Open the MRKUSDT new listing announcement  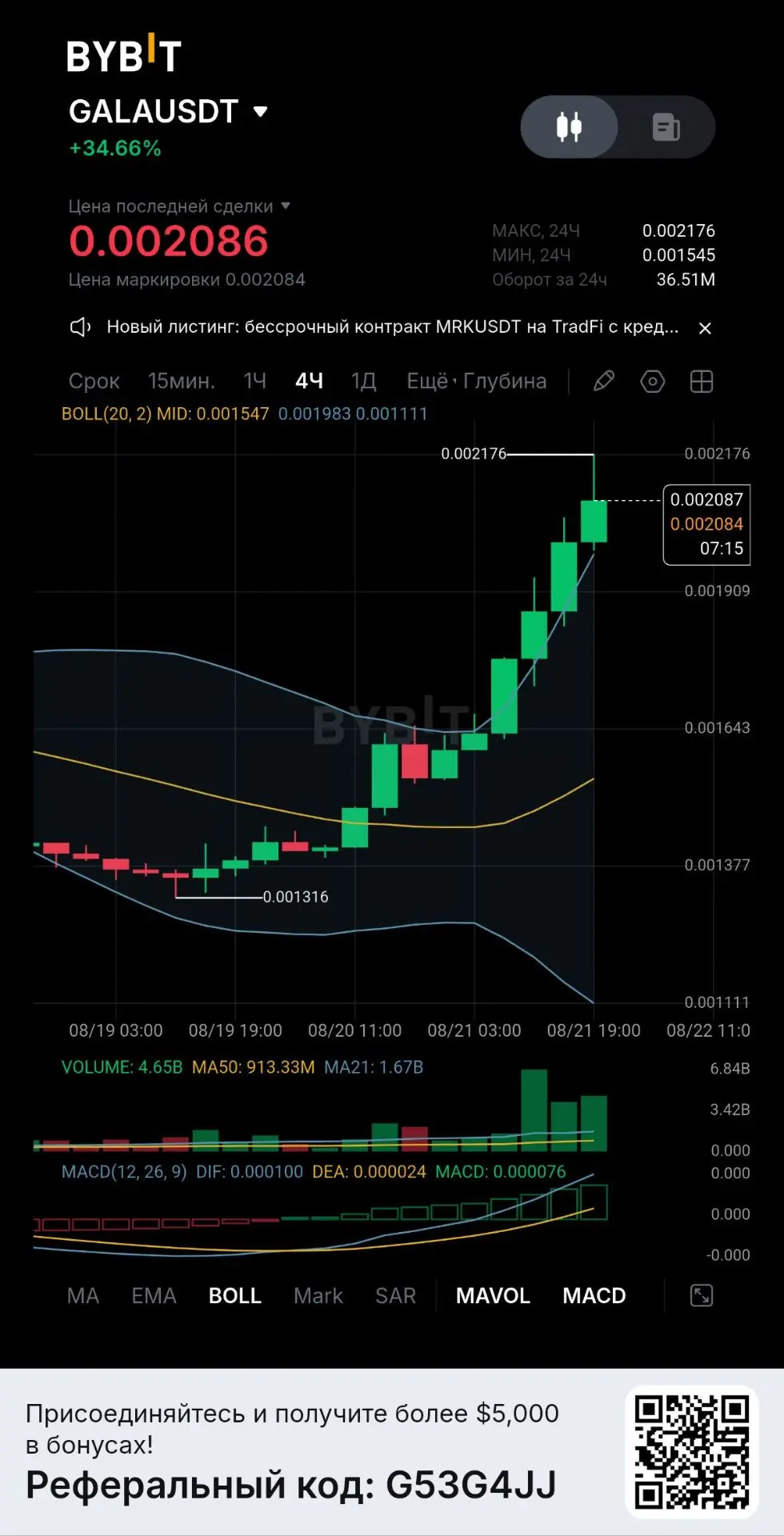click(392, 326)
